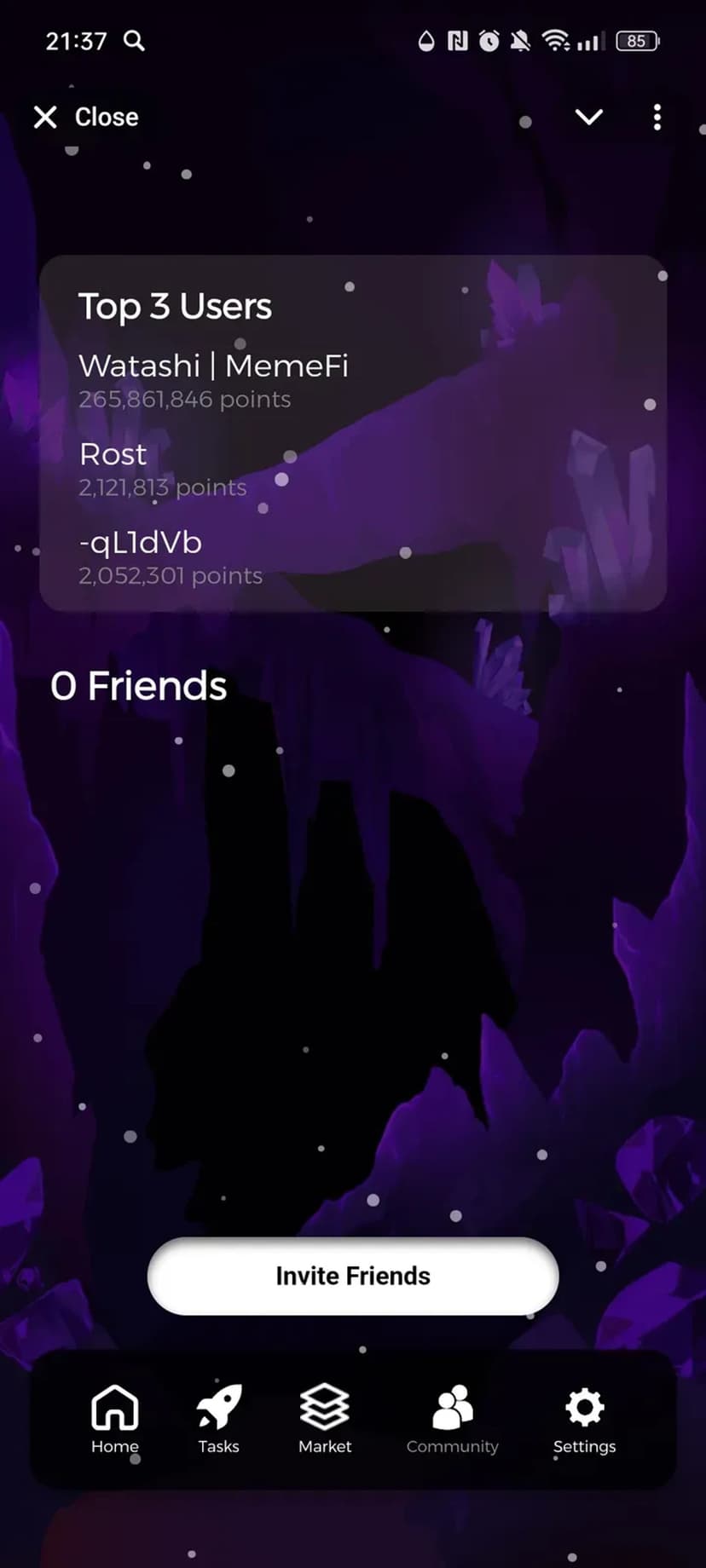Tap the Invite Friends button
This screenshot has height=1568, width=706.
coord(353,1276)
